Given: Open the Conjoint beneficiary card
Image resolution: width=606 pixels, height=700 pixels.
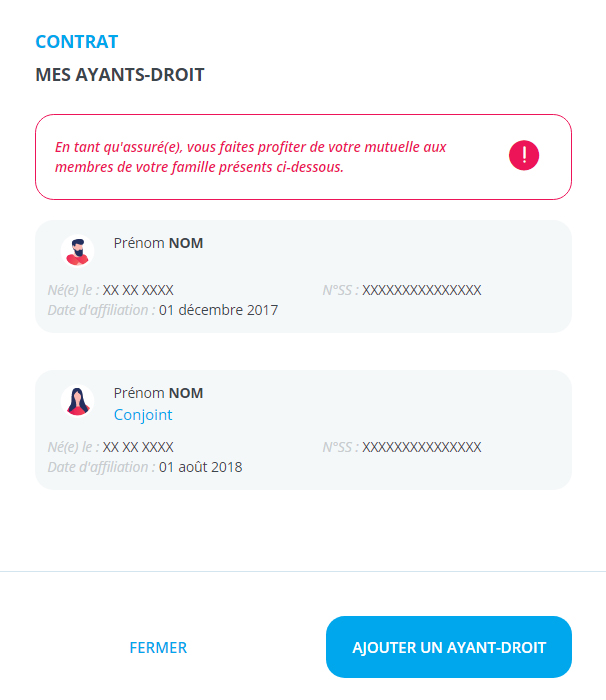Looking at the screenshot, I should click(303, 430).
